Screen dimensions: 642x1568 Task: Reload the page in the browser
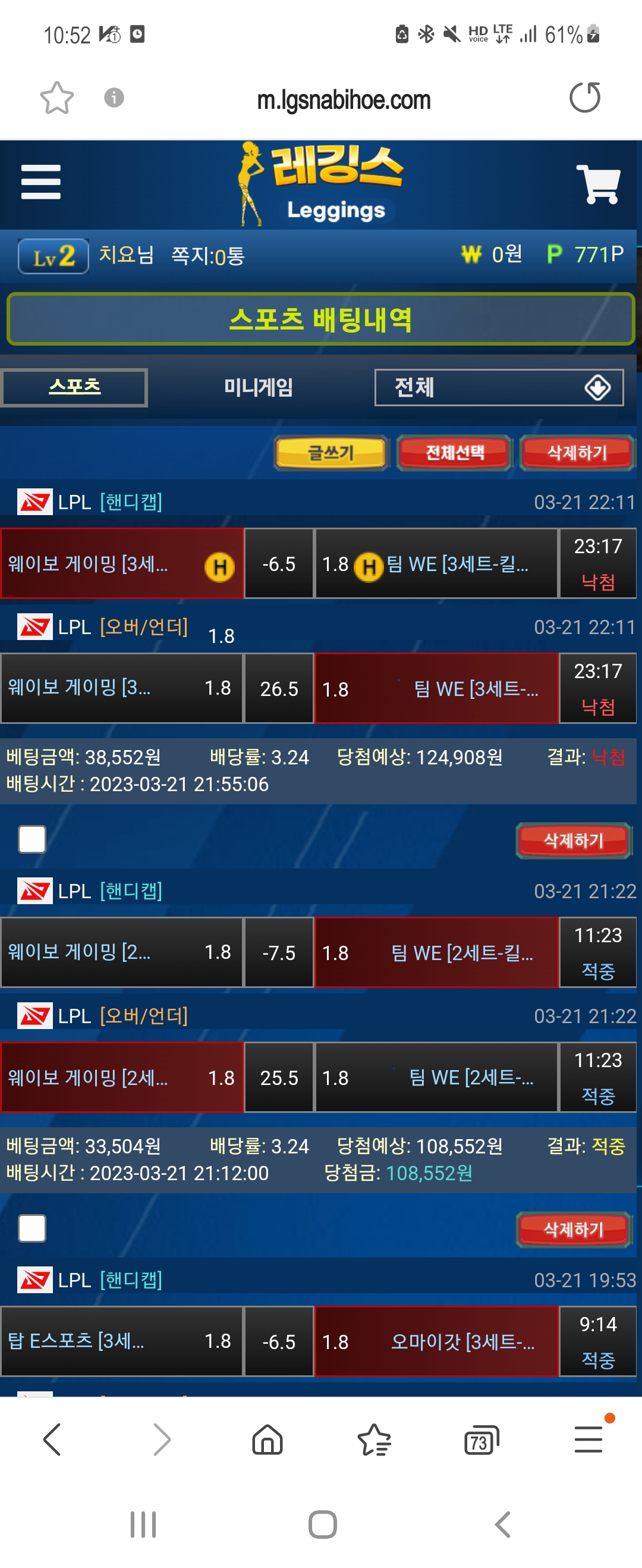pos(584,98)
